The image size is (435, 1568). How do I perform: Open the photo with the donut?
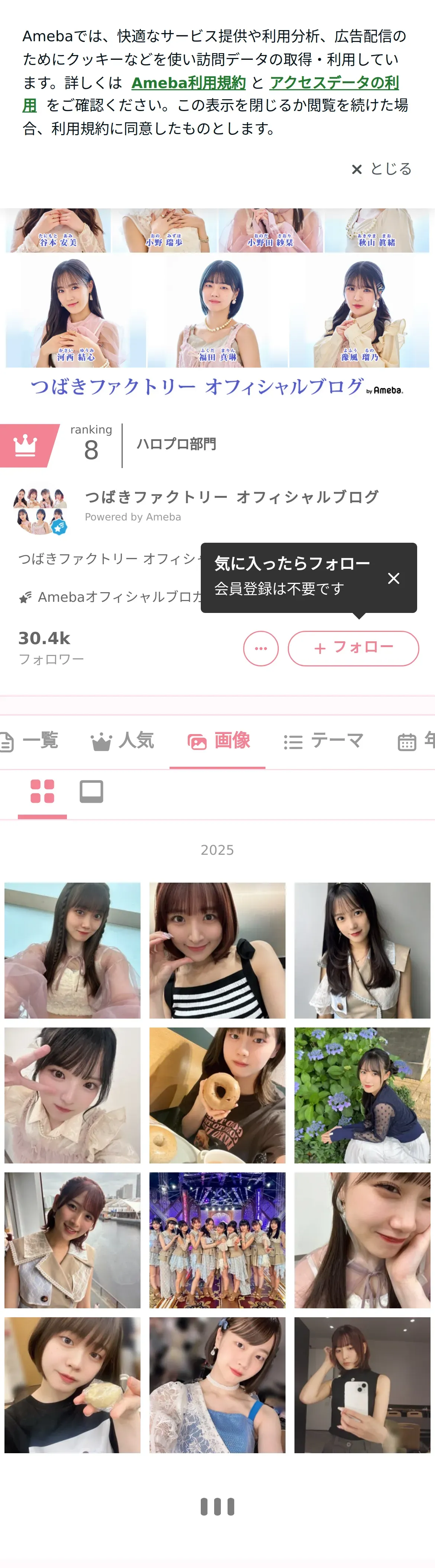click(x=217, y=1095)
